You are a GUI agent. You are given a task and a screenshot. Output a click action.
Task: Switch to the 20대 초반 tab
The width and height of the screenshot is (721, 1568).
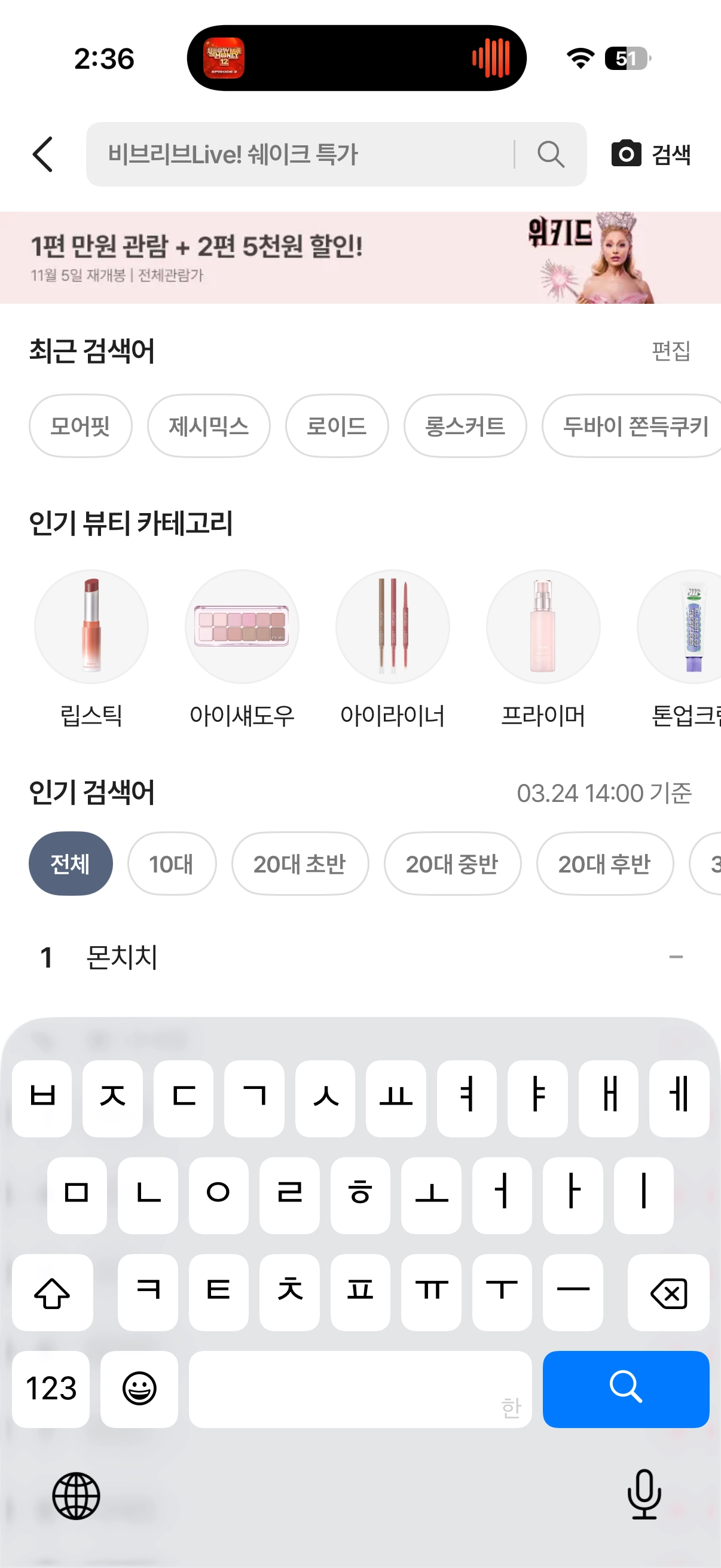tap(300, 864)
